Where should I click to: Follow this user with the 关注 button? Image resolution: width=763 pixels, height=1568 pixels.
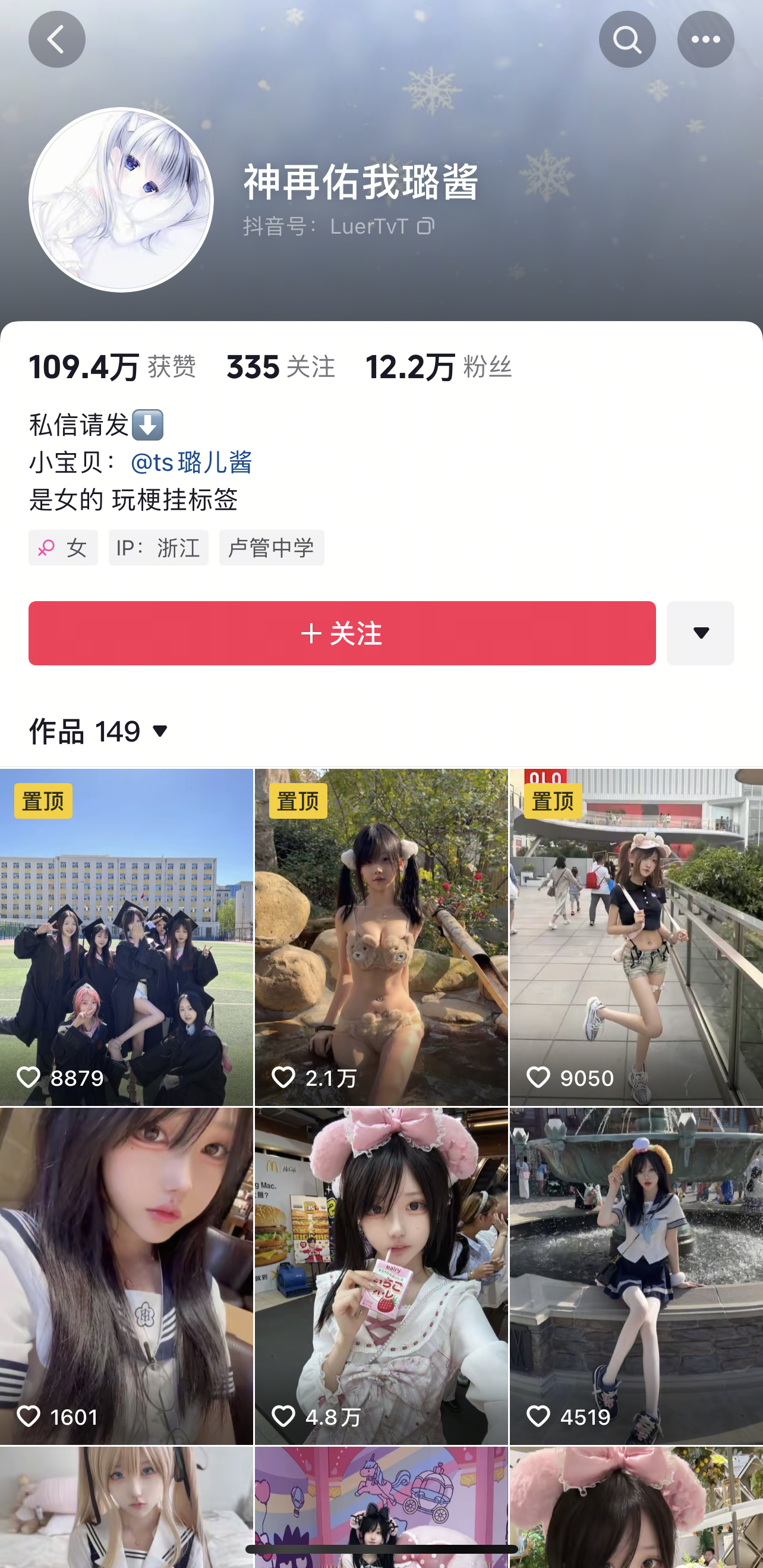coord(342,633)
